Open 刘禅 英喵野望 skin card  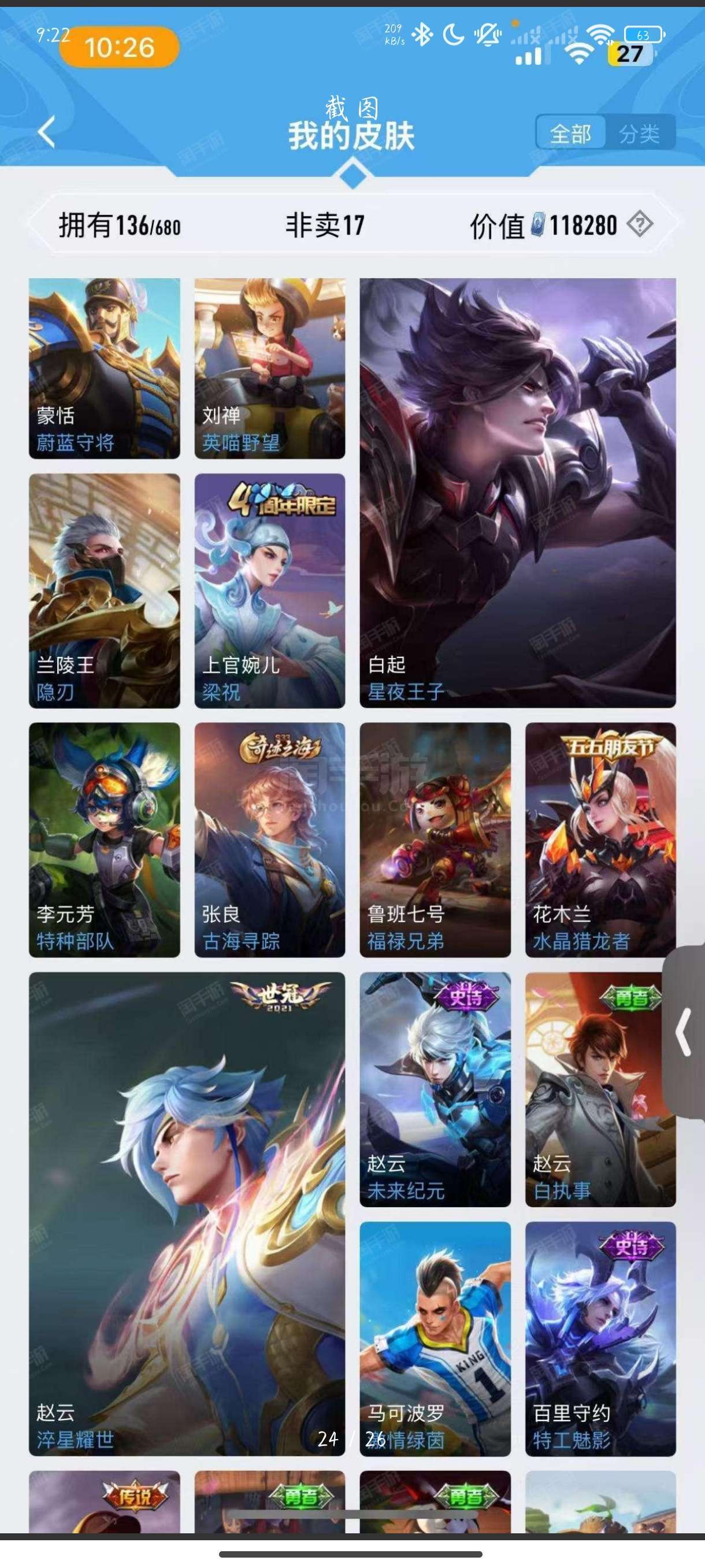point(270,368)
